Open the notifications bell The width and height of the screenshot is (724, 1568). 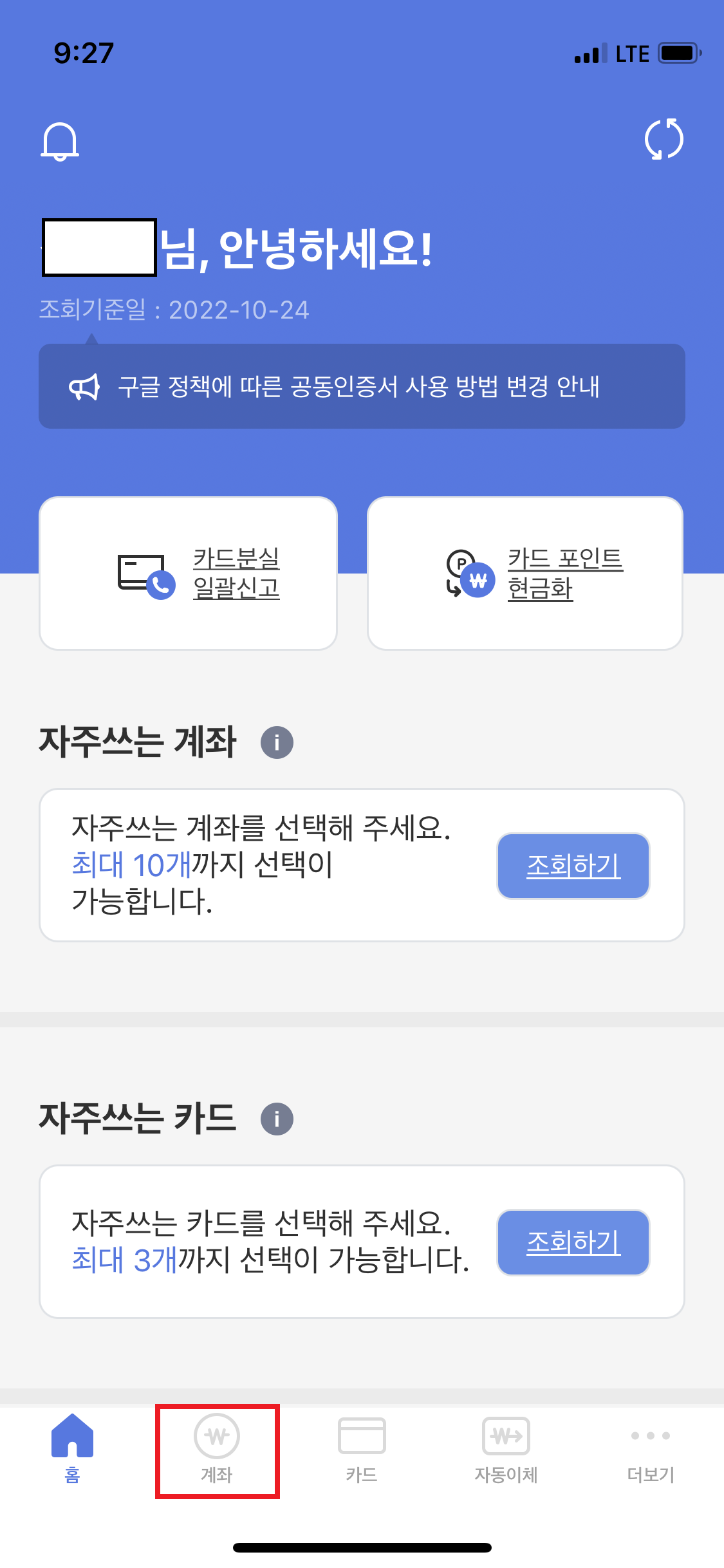pyautogui.click(x=60, y=140)
